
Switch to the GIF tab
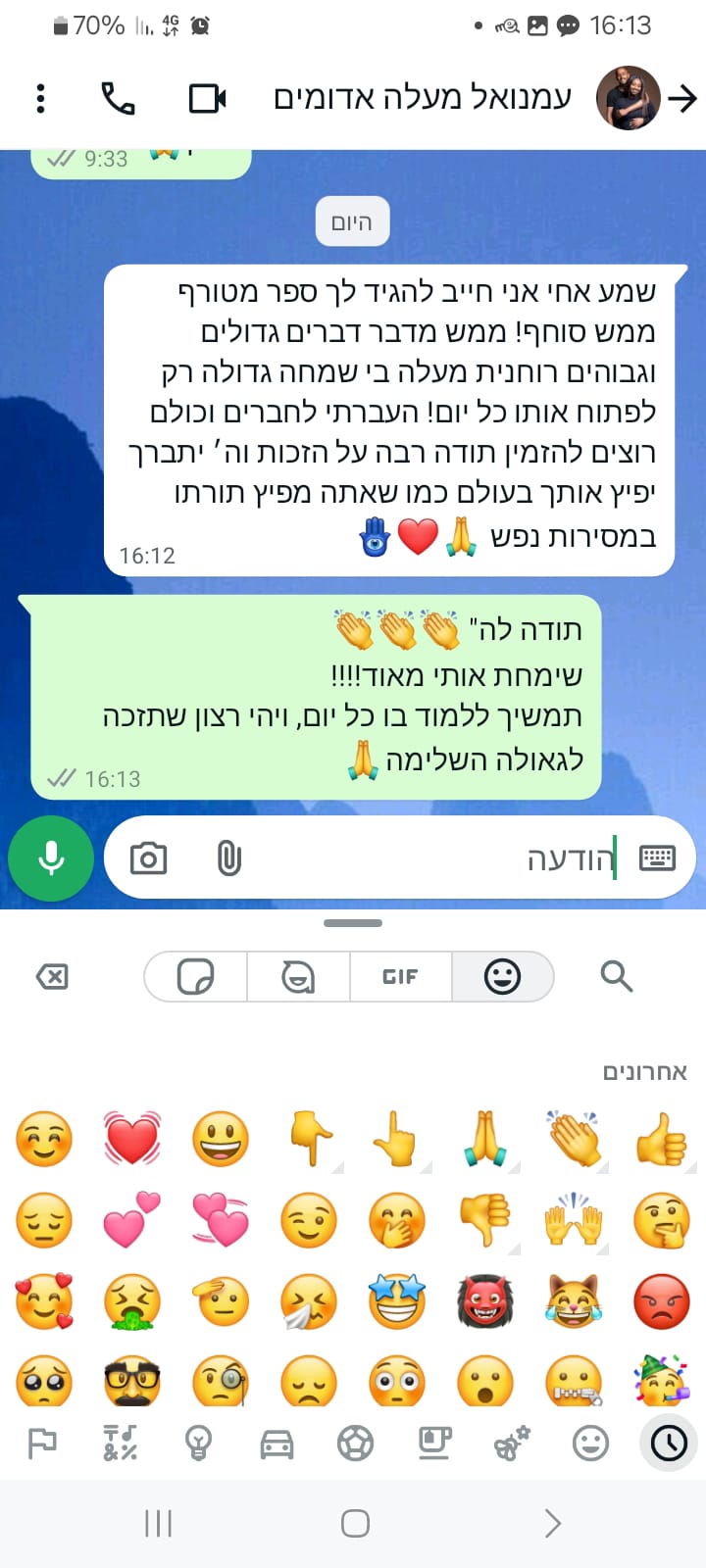click(x=400, y=976)
